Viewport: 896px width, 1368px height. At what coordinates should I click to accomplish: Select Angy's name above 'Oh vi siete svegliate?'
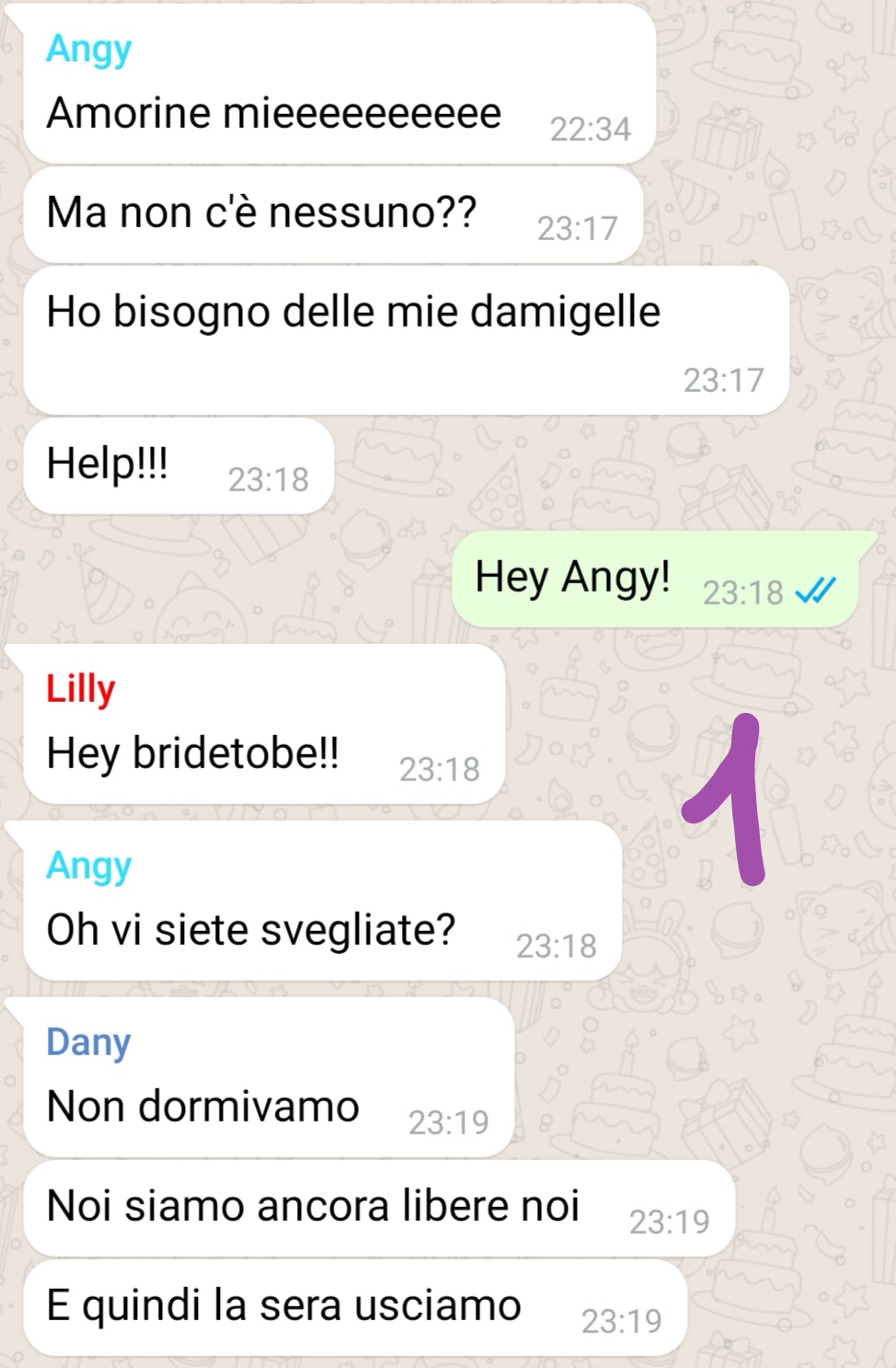coord(88,866)
